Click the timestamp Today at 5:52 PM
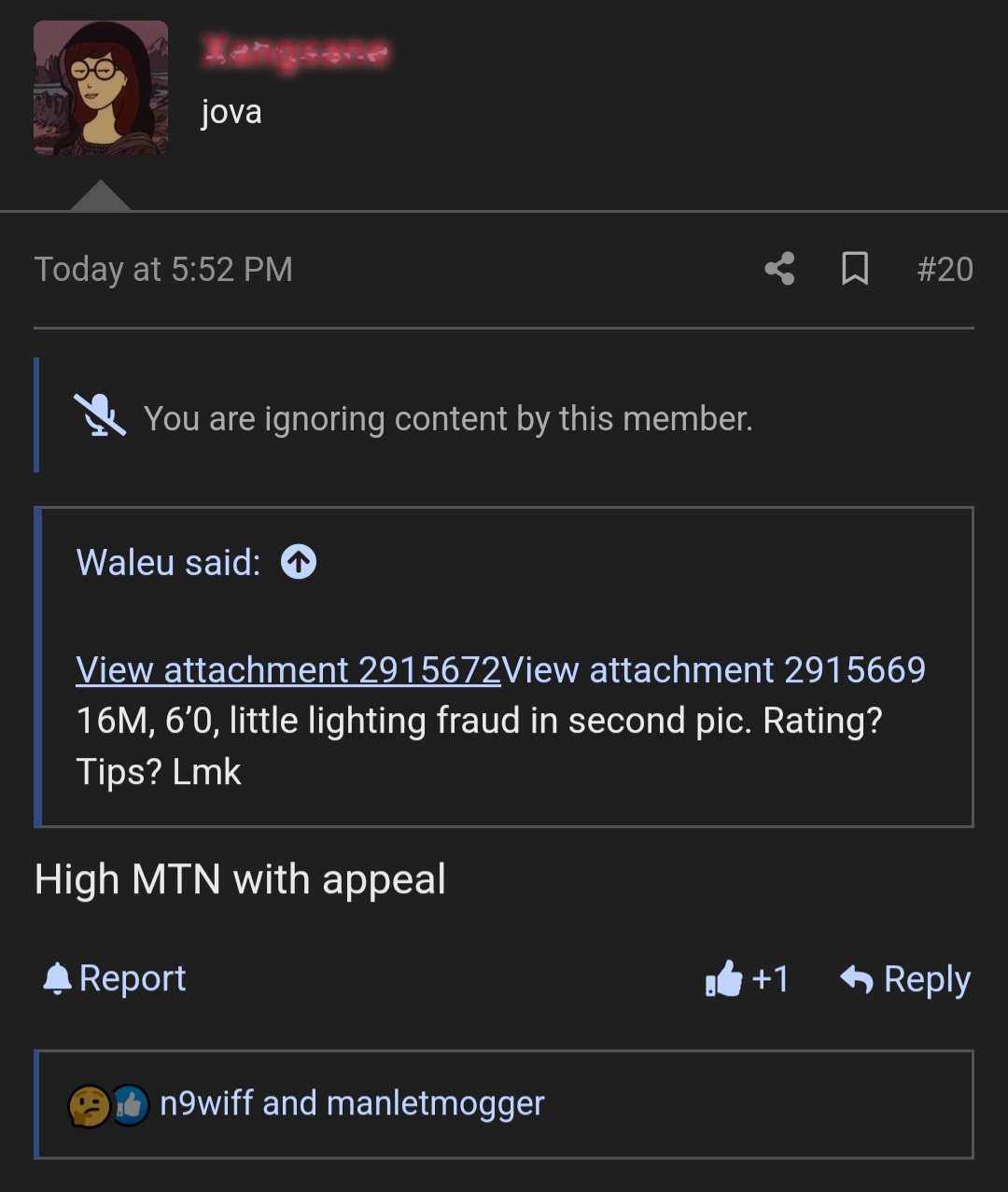This screenshot has width=1008, height=1192. click(x=163, y=270)
